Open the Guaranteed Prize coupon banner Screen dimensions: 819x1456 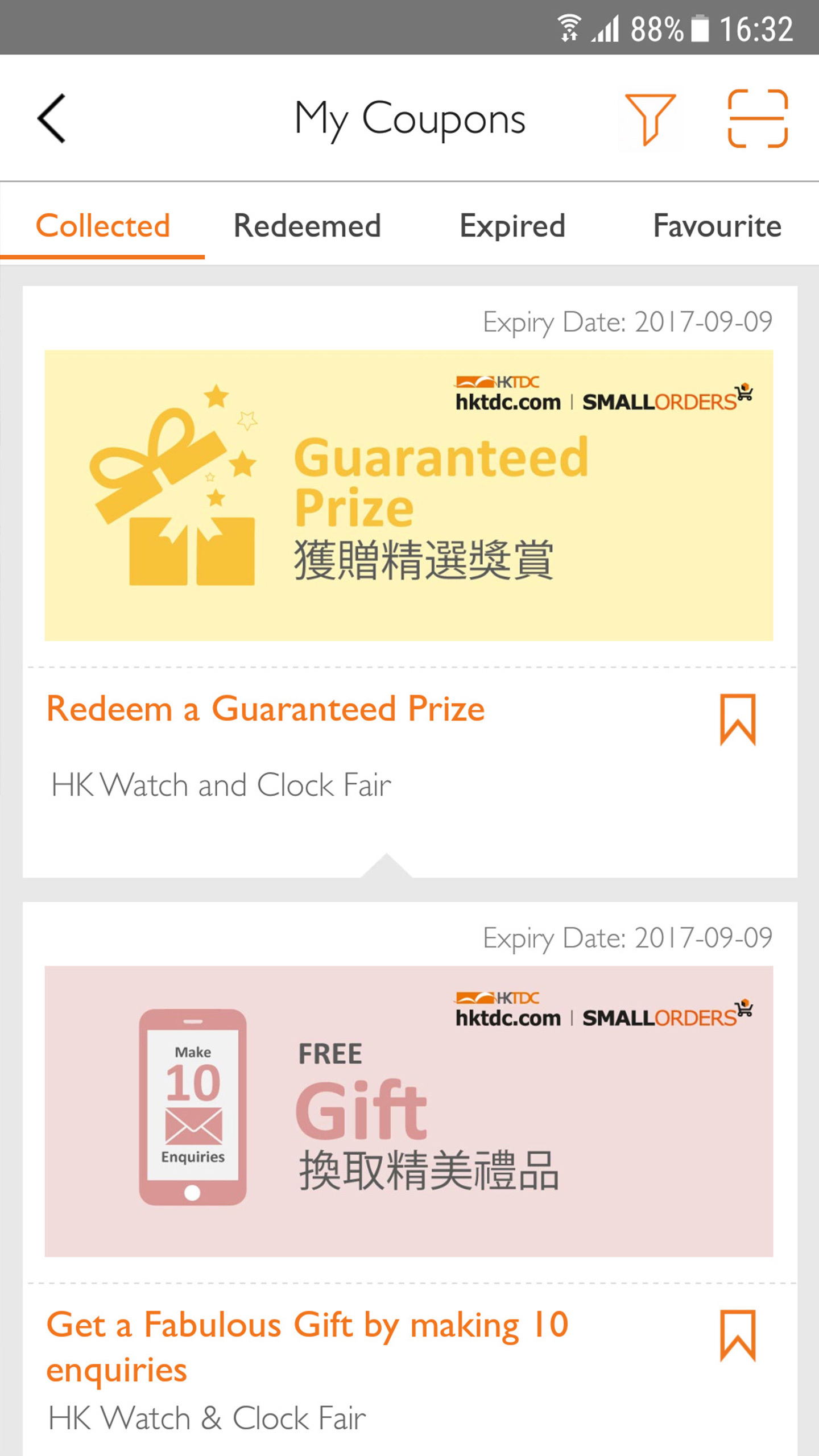tap(408, 495)
